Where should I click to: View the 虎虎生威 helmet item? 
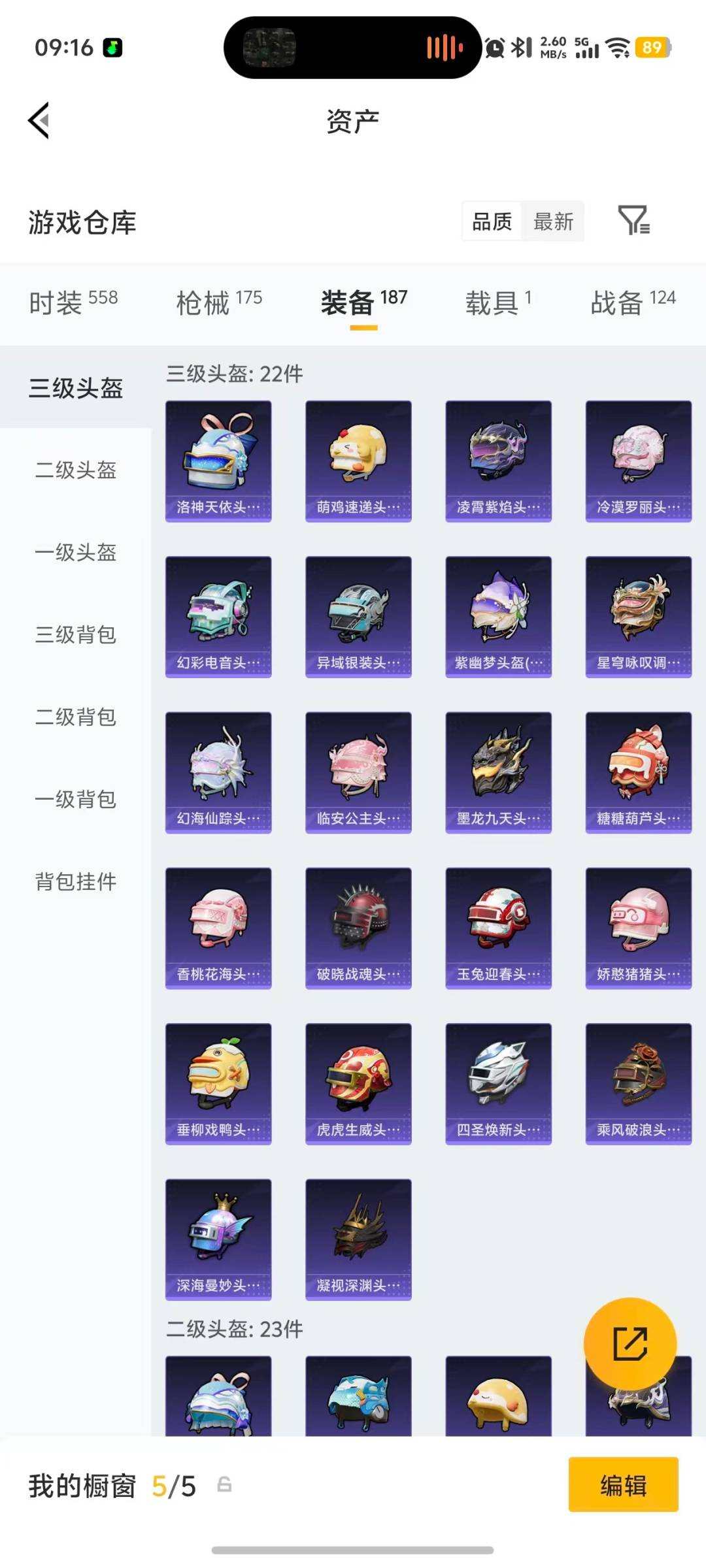click(x=358, y=1084)
